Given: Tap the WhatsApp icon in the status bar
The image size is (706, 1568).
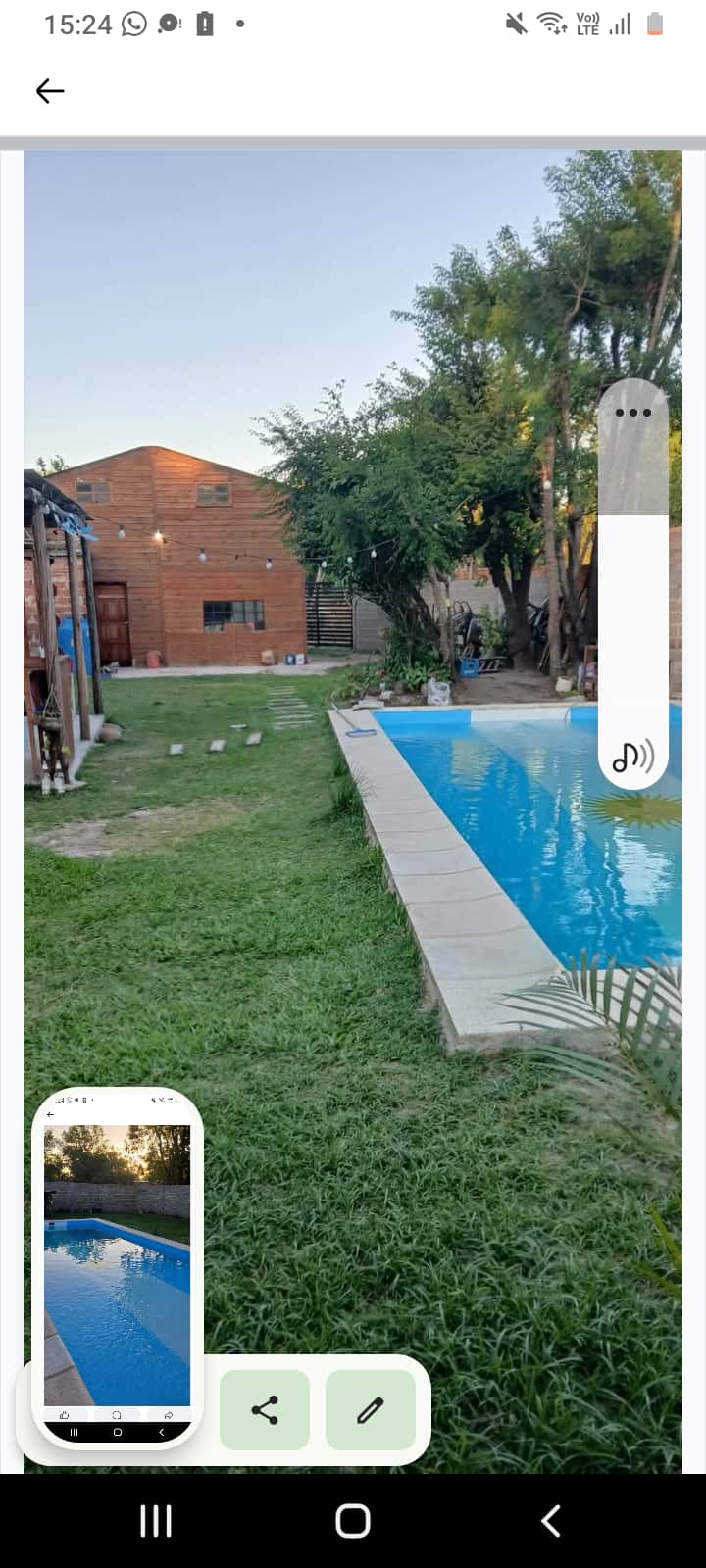Looking at the screenshot, I should tap(132, 24).
